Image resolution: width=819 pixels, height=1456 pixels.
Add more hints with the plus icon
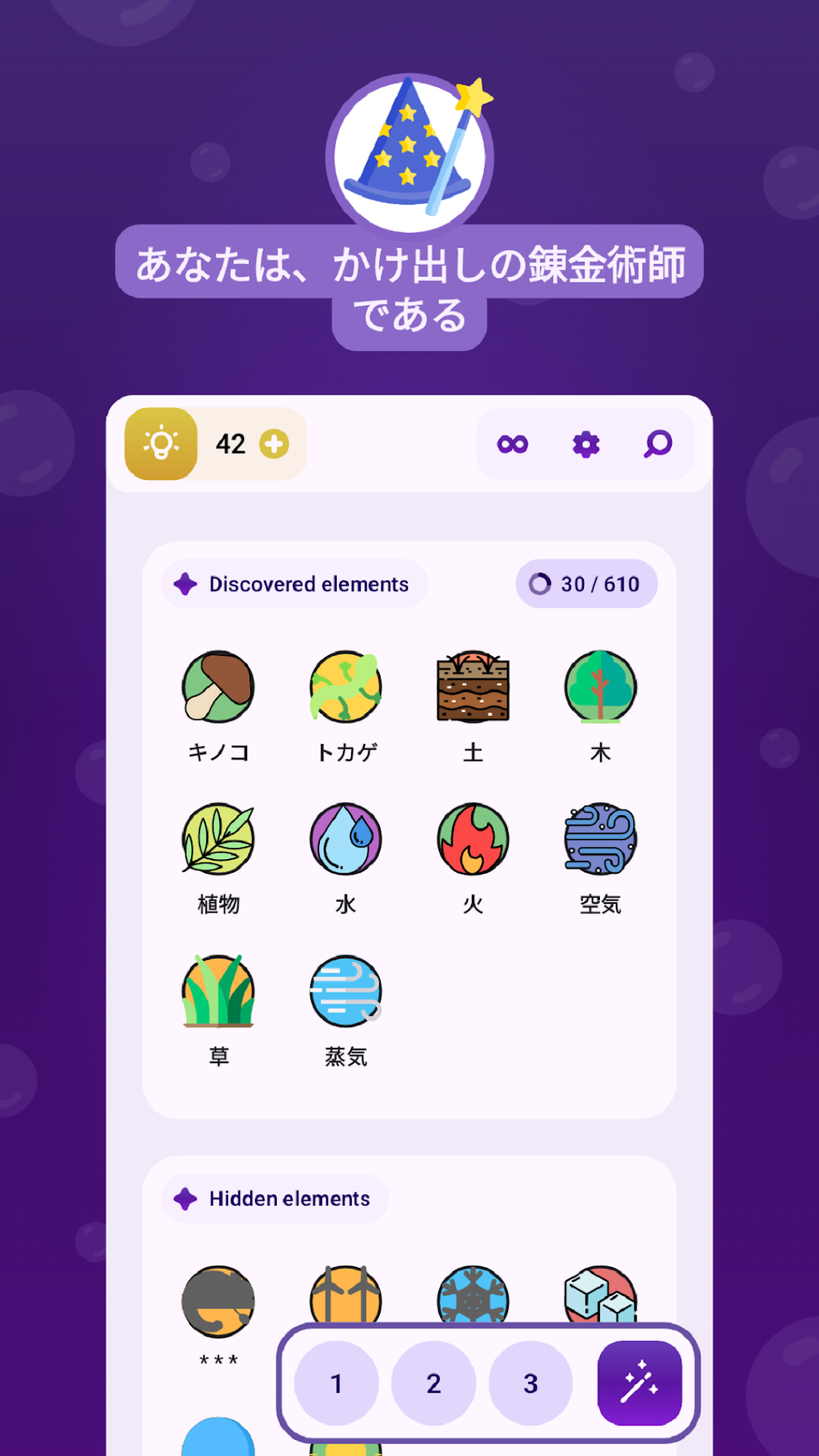274,444
